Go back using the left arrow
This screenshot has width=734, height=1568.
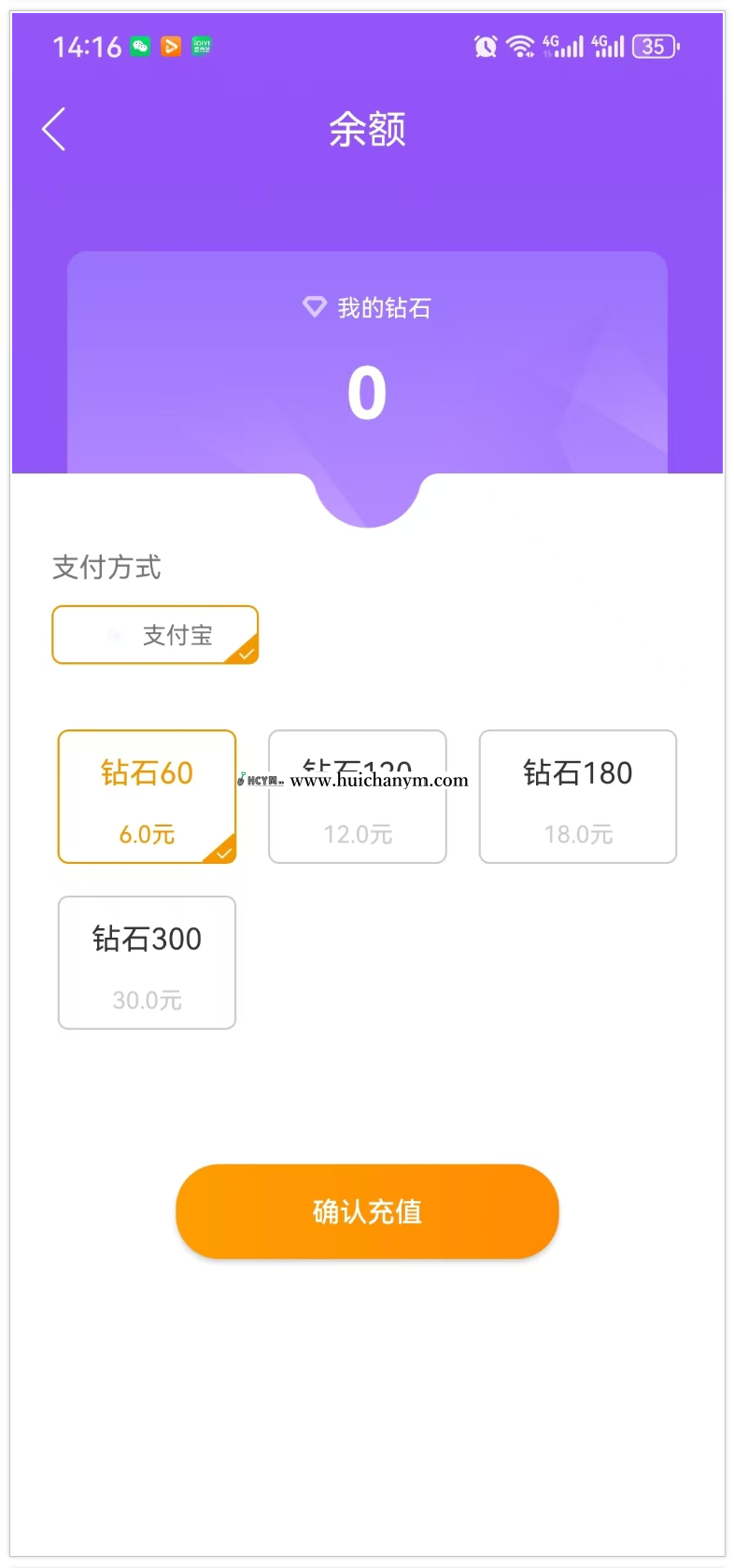point(53,129)
